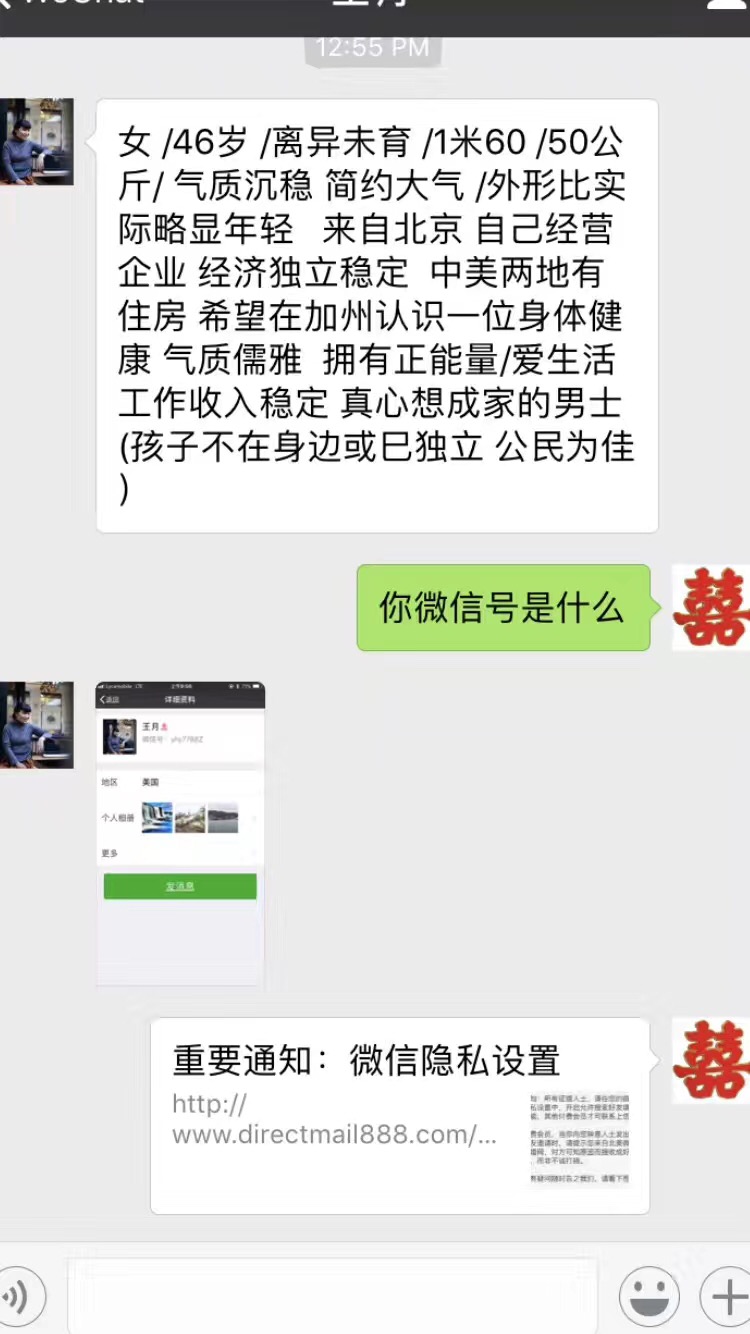This screenshot has height=1334, width=750.
Task: Switch to voice message input
Action: click(18, 1296)
